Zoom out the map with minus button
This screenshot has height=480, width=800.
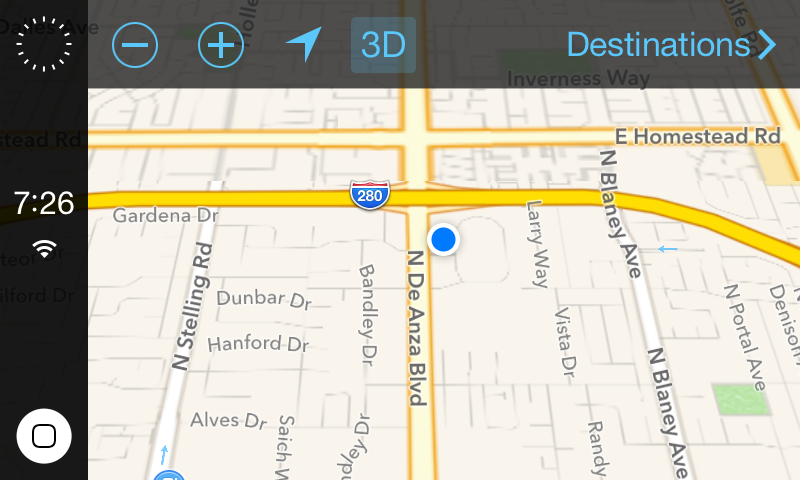135,45
